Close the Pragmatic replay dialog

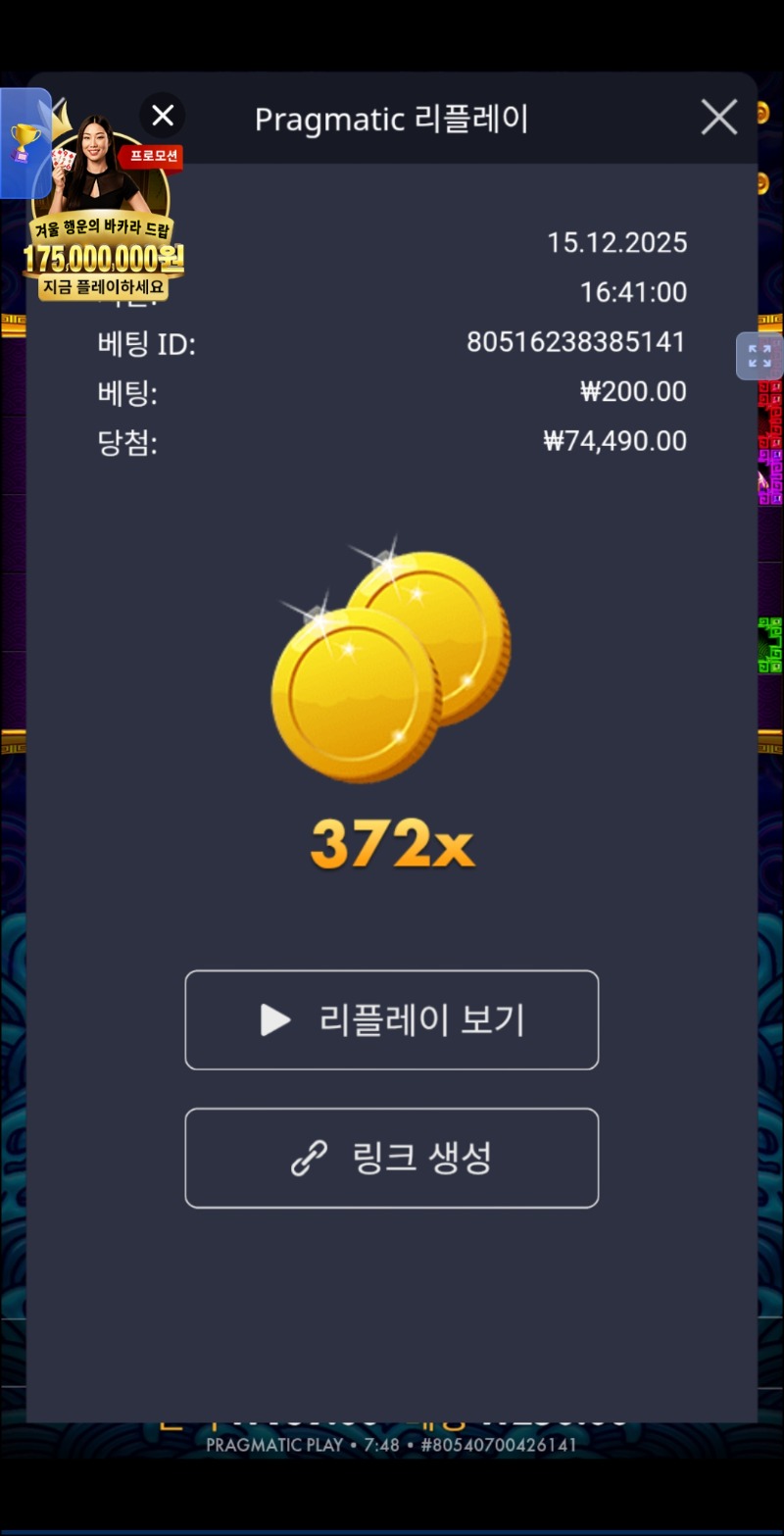click(719, 119)
